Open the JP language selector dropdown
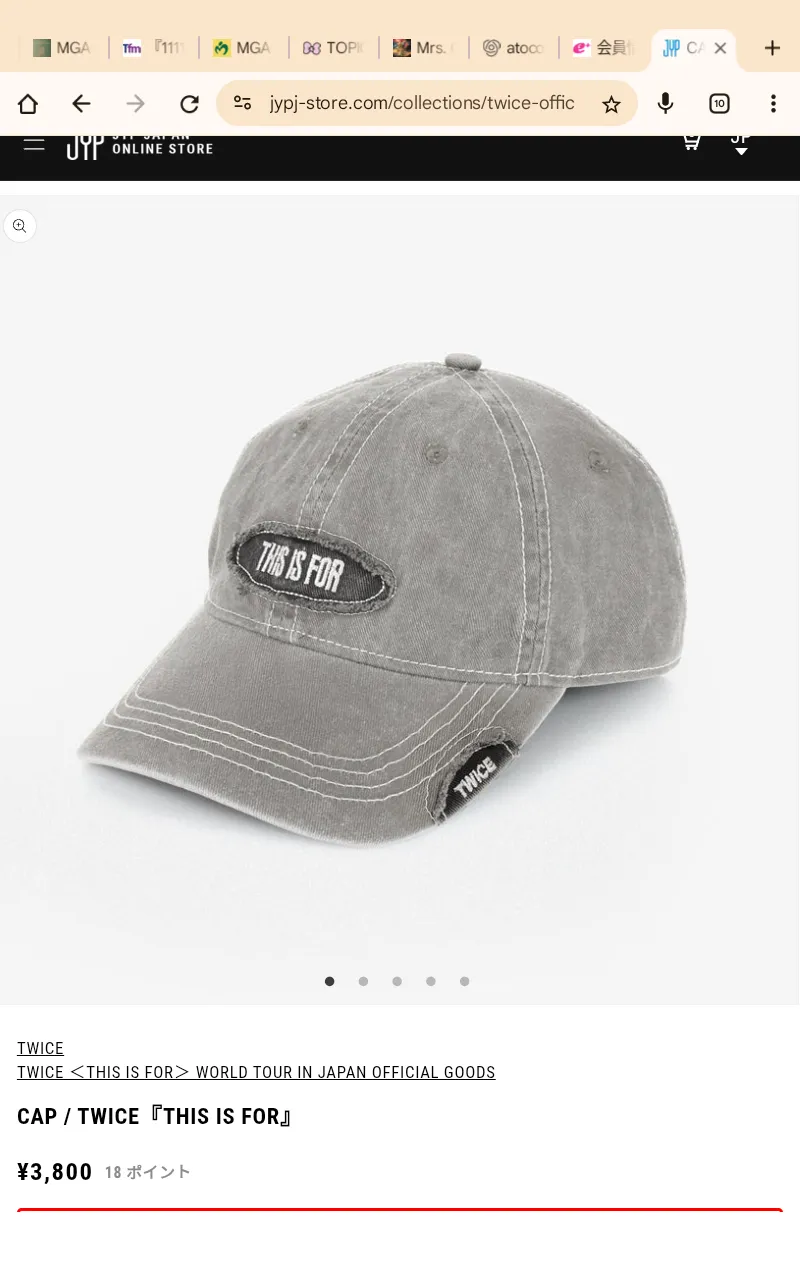 tap(741, 144)
